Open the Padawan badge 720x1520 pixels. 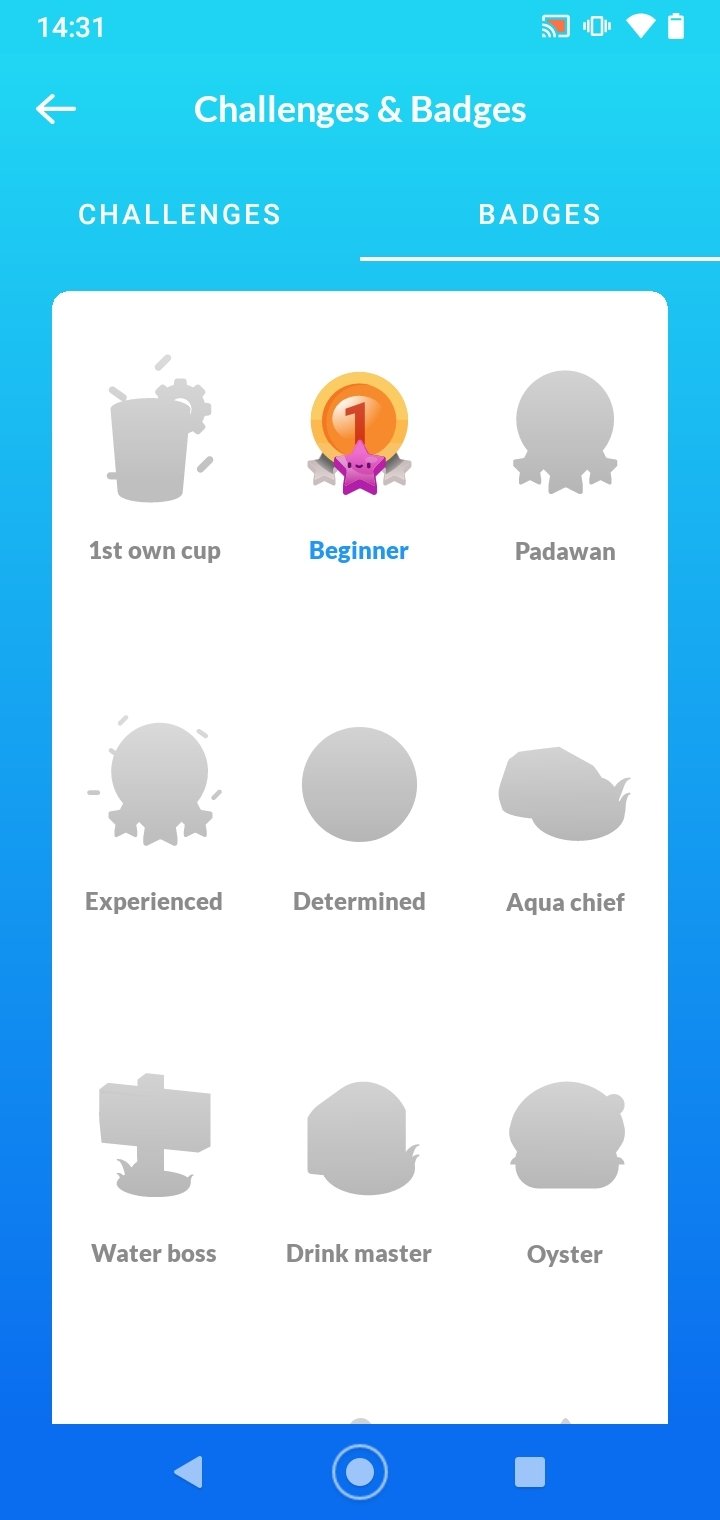(565, 461)
